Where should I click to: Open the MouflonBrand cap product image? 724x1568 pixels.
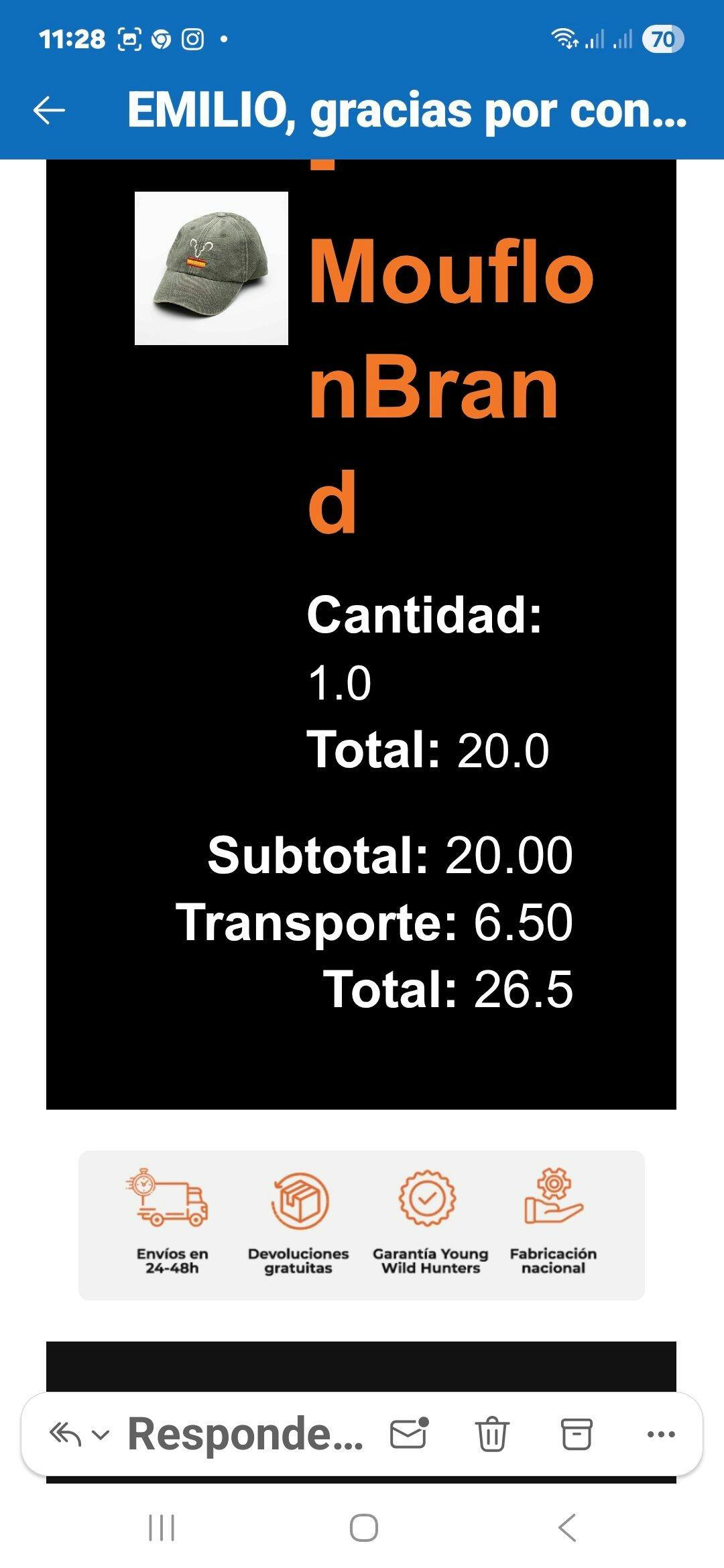pos(211,268)
